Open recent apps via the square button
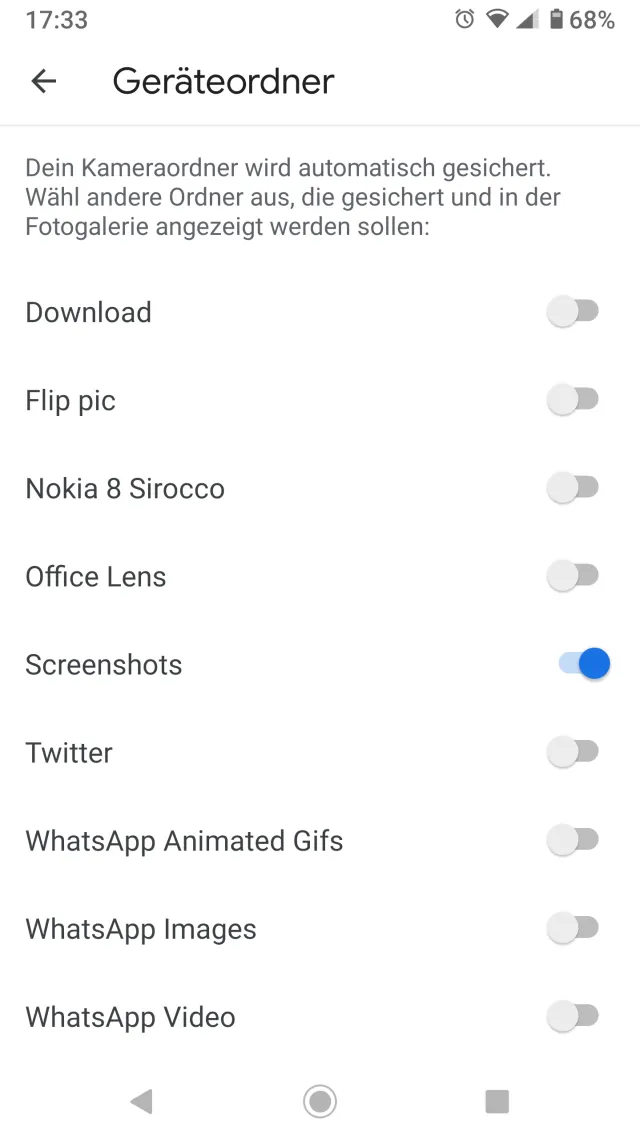 pyautogui.click(x=497, y=1102)
